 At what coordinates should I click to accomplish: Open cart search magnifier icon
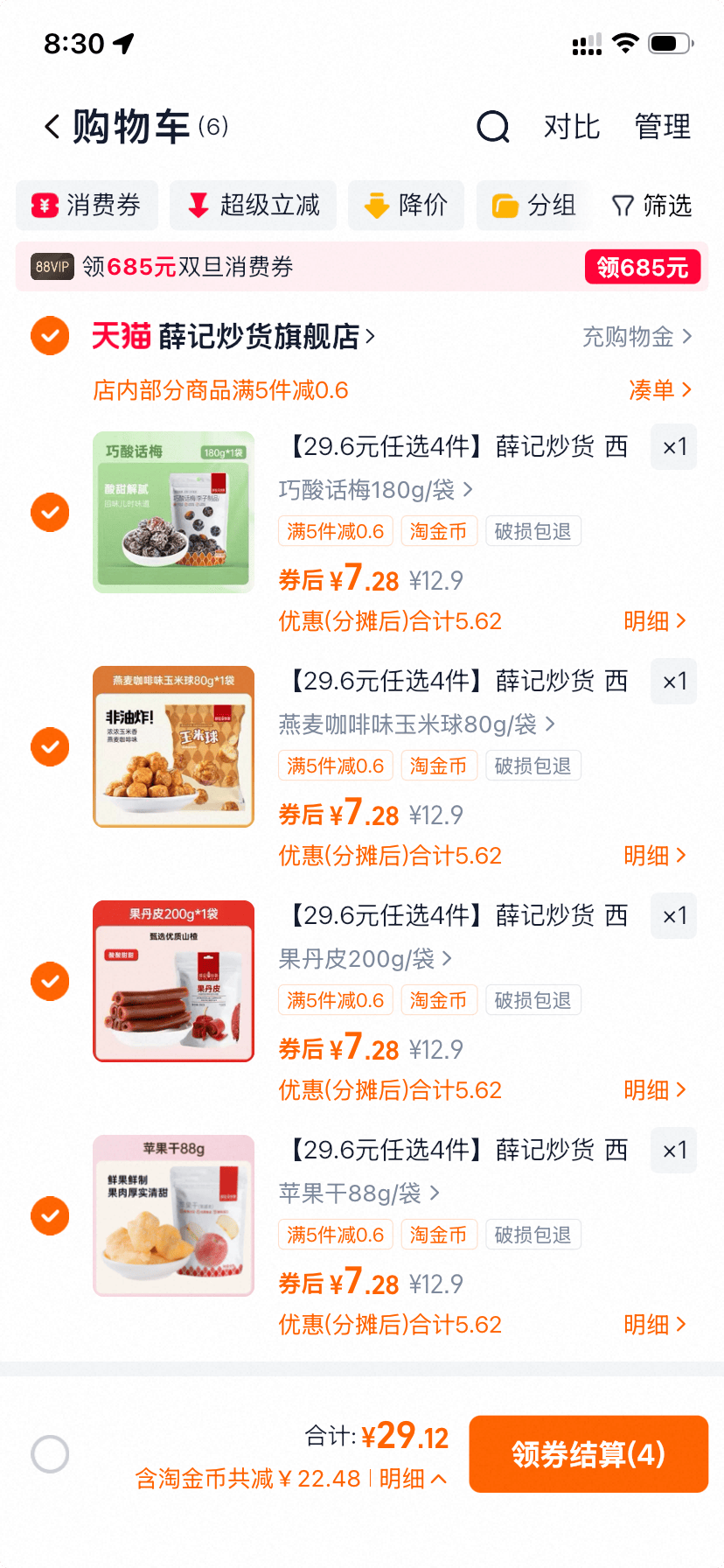[493, 127]
